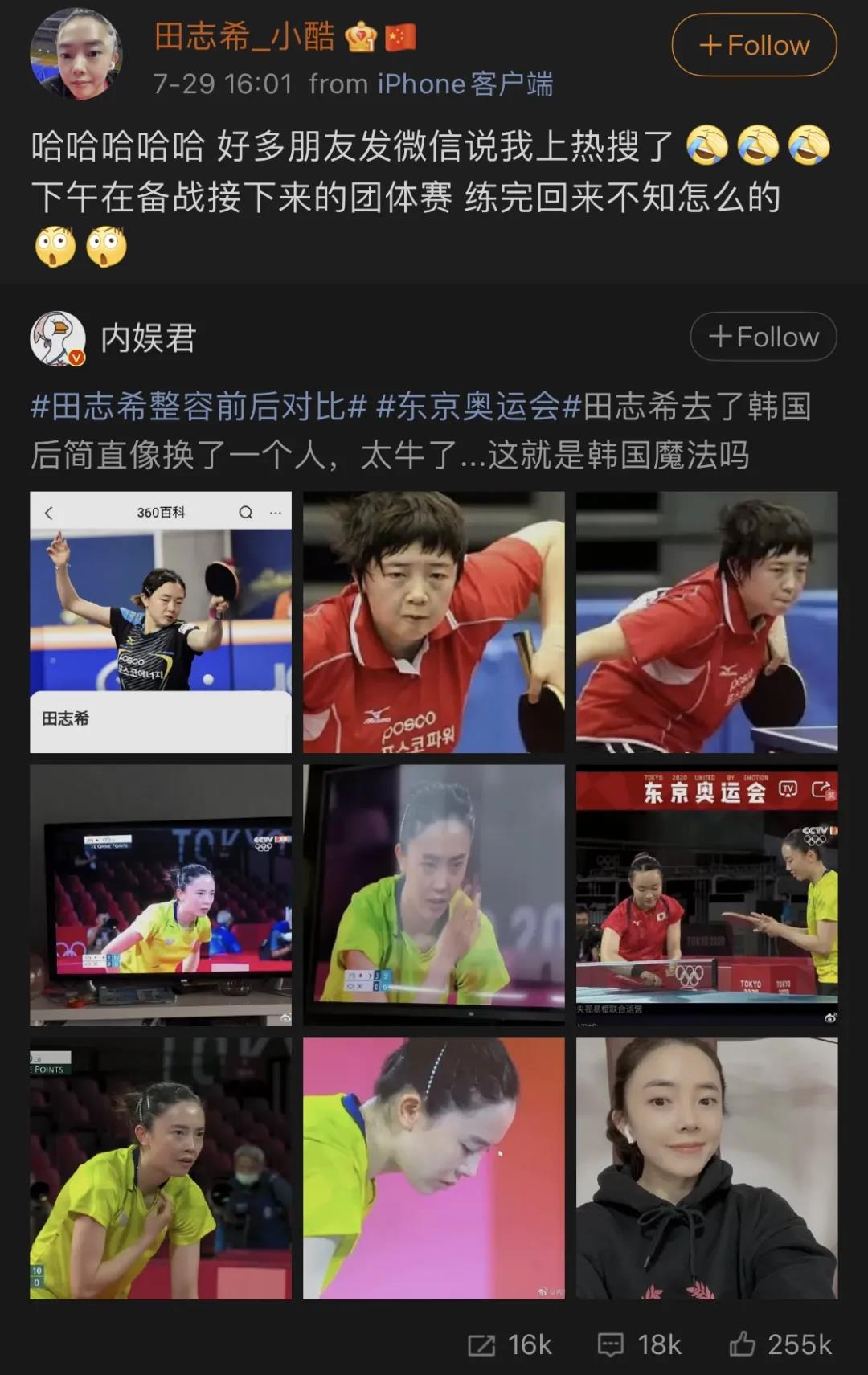
Task: Open 内娱君's avatar
Action: coord(58,338)
